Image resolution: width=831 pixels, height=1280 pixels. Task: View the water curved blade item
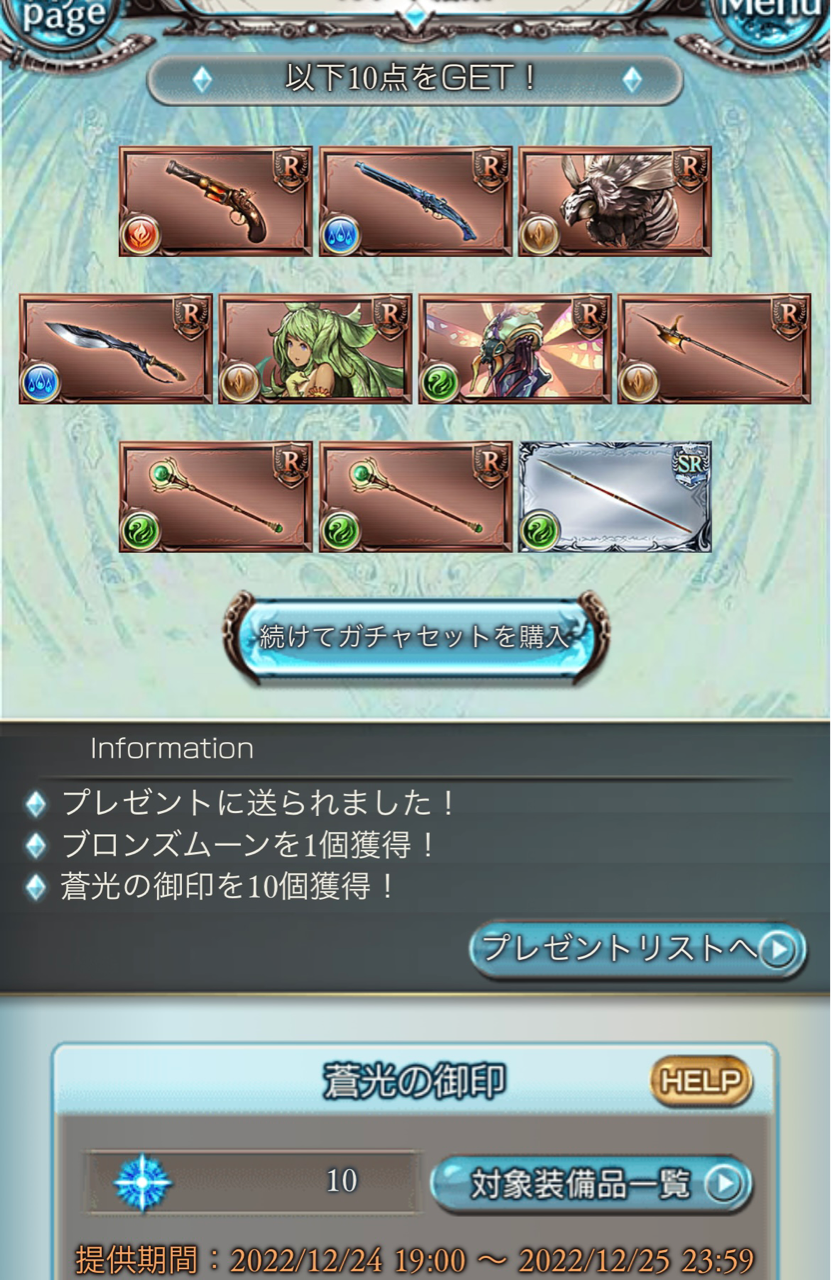click(115, 349)
